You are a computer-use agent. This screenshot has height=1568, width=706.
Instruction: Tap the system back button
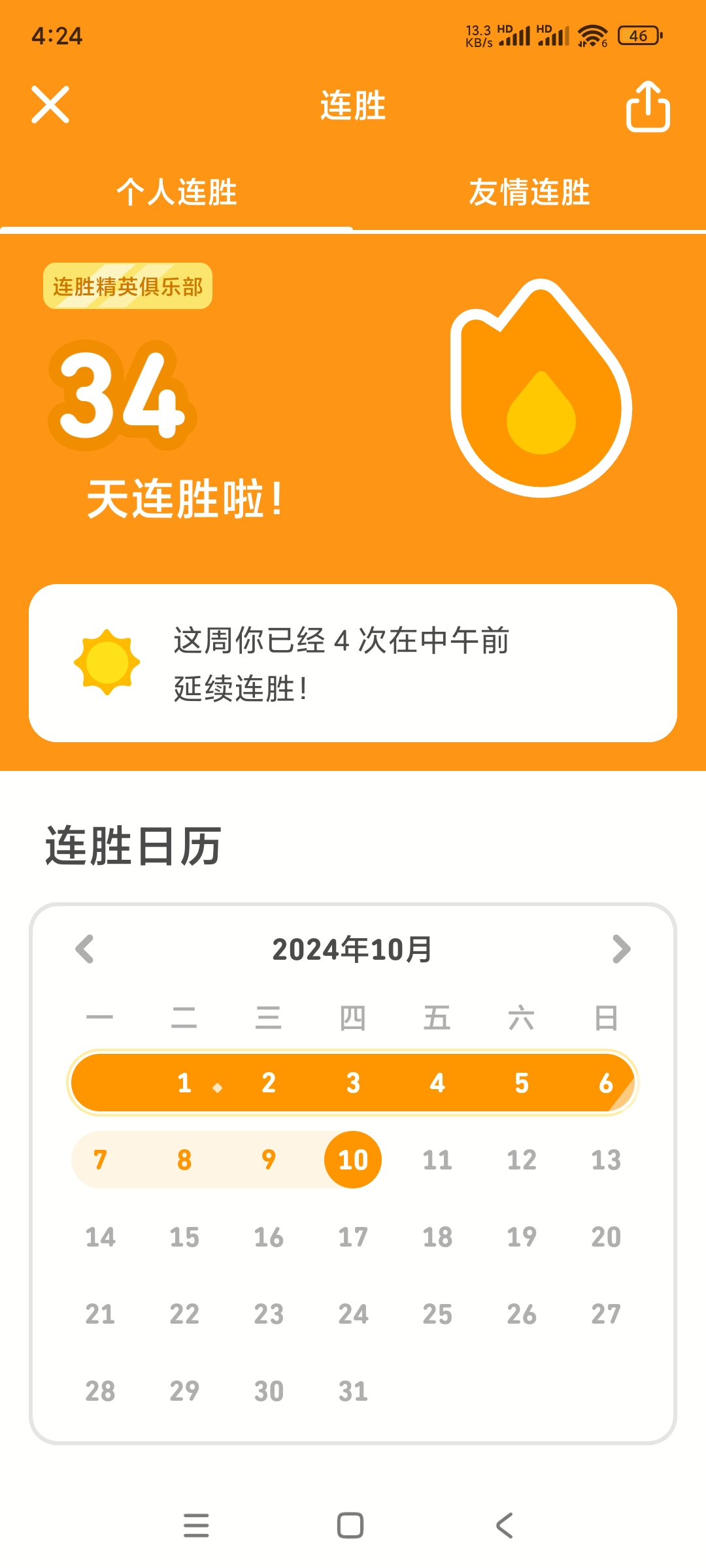504,1526
